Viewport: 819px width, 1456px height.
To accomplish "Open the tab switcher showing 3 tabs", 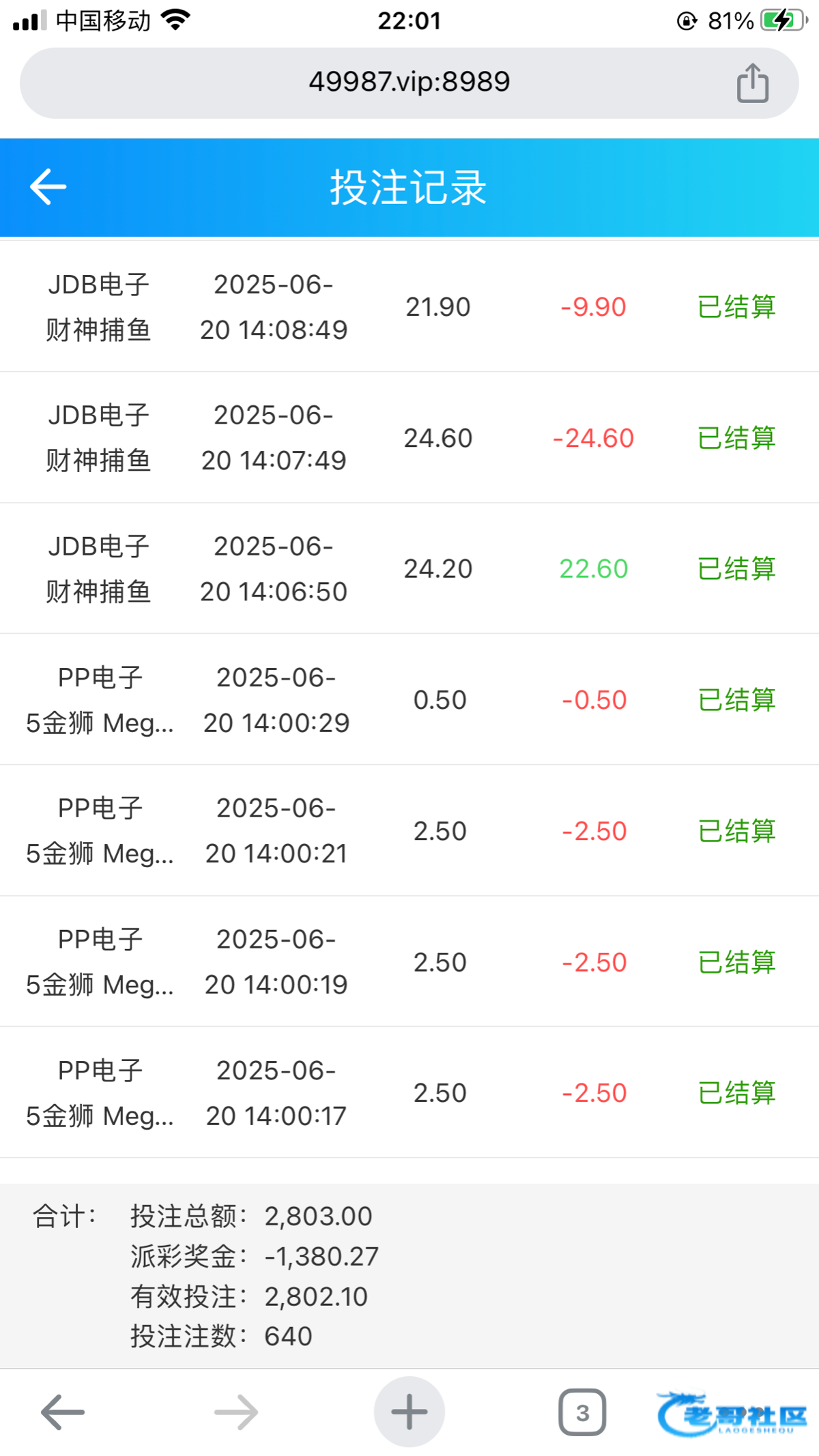I will click(x=582, y=1412).
